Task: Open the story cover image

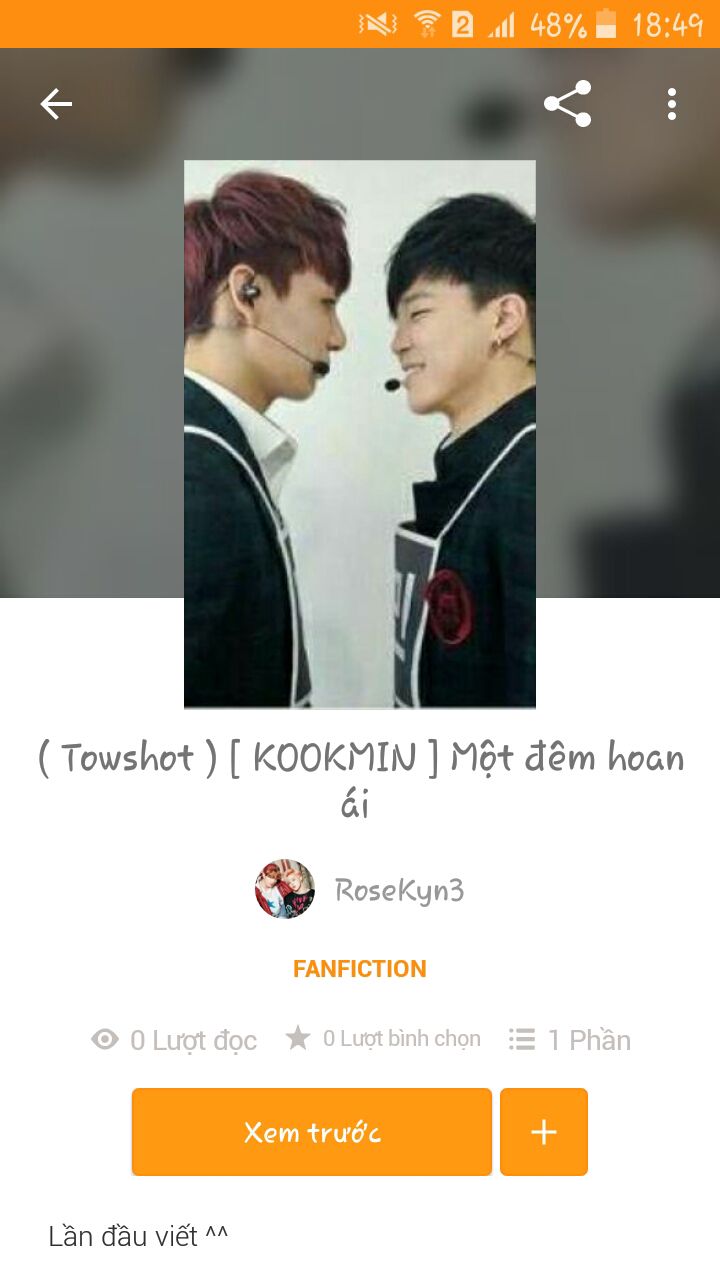Action: (360, 434)
